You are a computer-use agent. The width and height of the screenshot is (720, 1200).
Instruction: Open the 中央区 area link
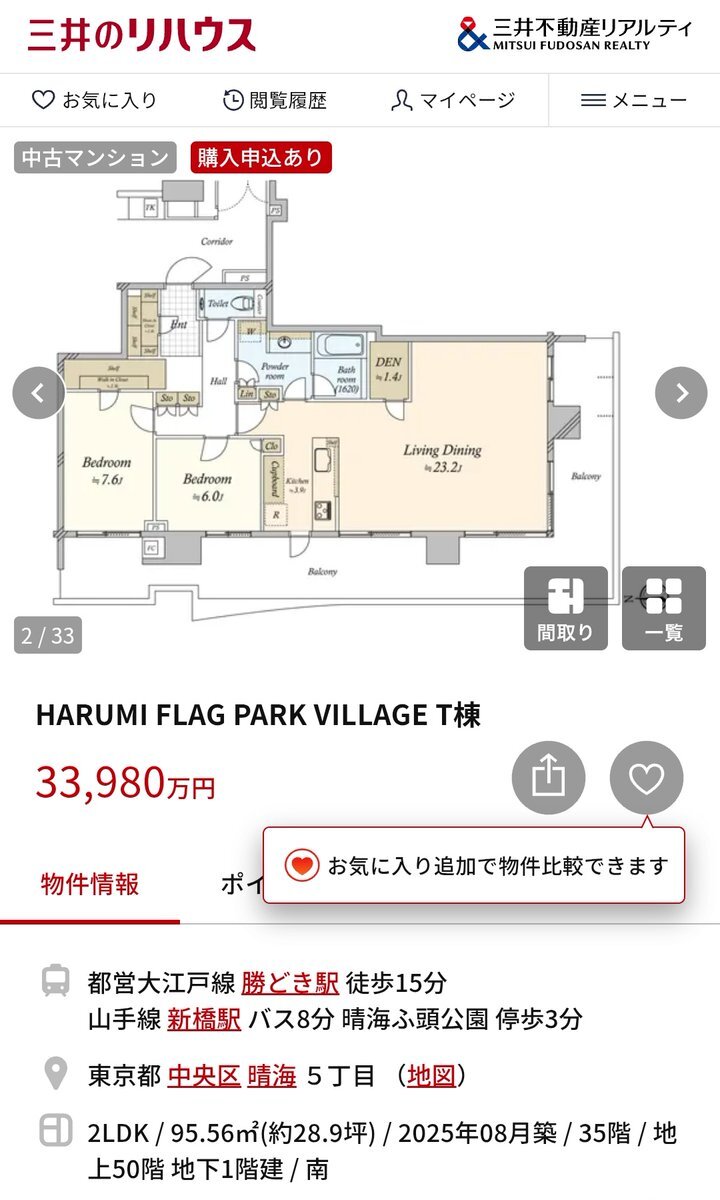tap(204, 1076)
